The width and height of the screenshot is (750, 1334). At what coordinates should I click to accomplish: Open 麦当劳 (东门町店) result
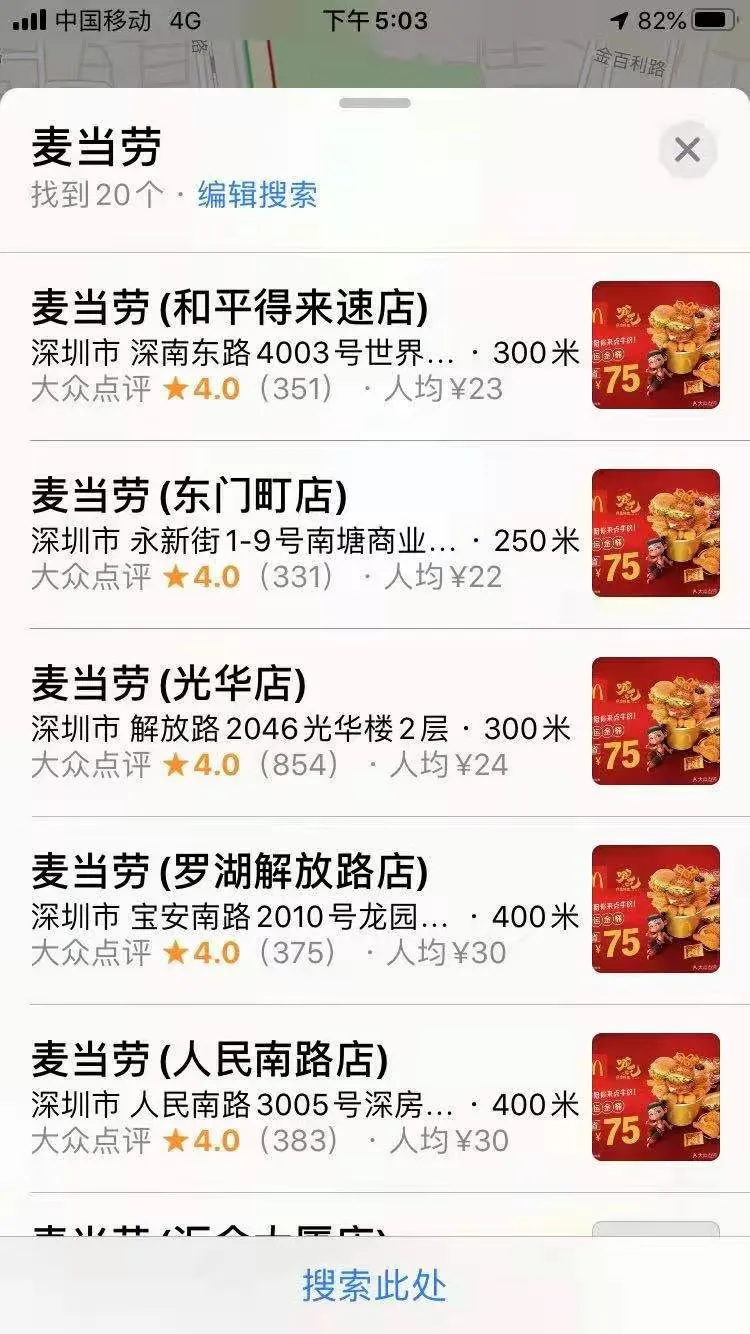pyautogui.click(x=375, y=534)
